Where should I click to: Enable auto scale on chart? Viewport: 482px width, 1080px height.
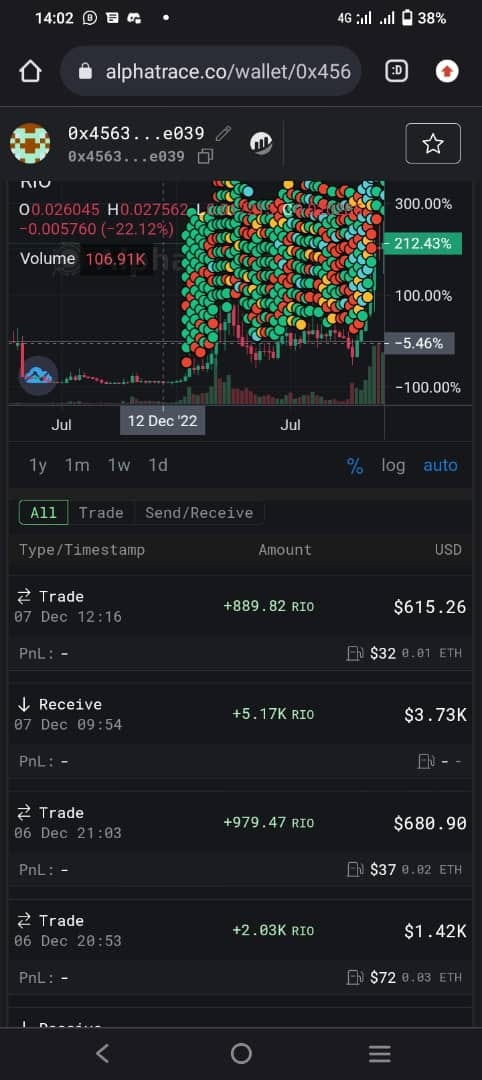coord(440,466)
